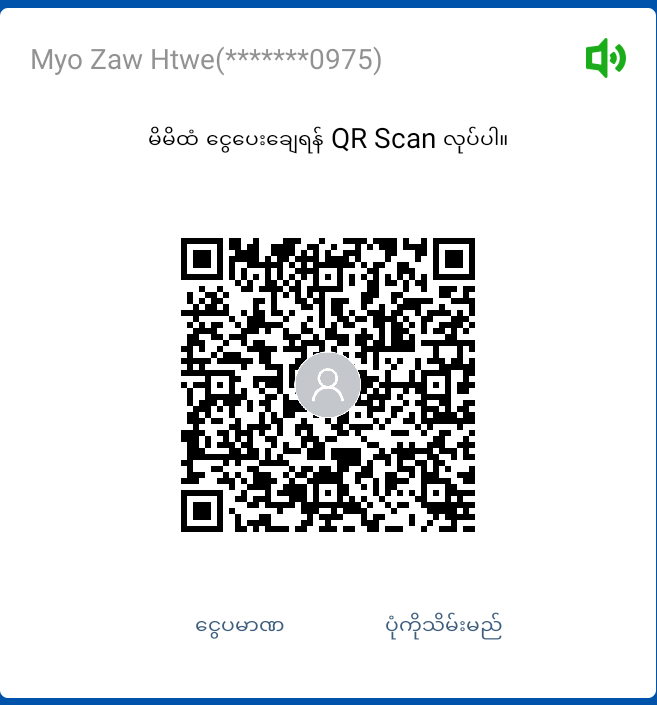The width and height of the screenshot is (657, 705).
Task: Tap ပုံကိုသိမ်းမည် to save the image
Action: coord(443,626)
